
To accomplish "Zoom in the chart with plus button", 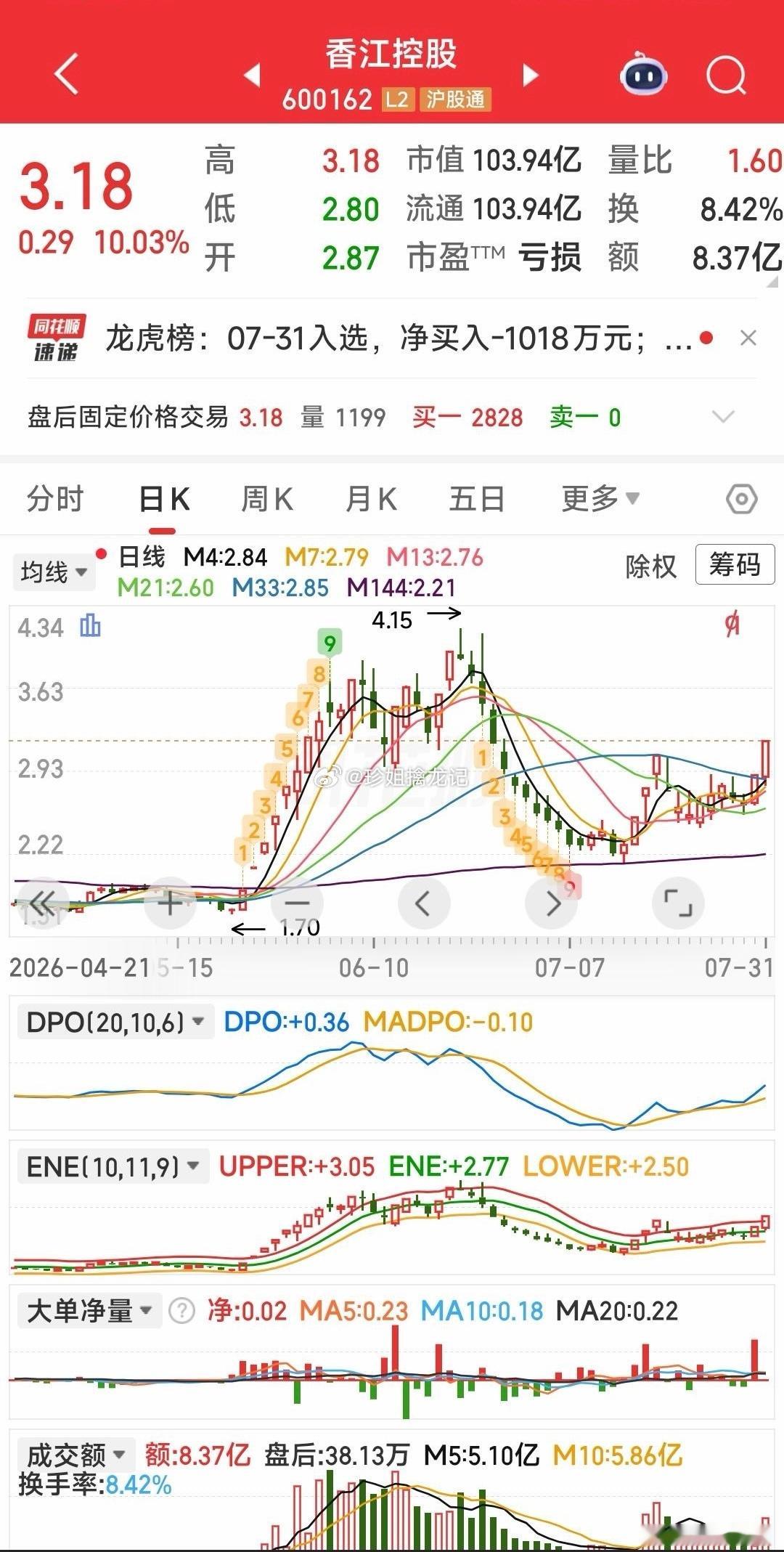I will click(x=170, y=903).
